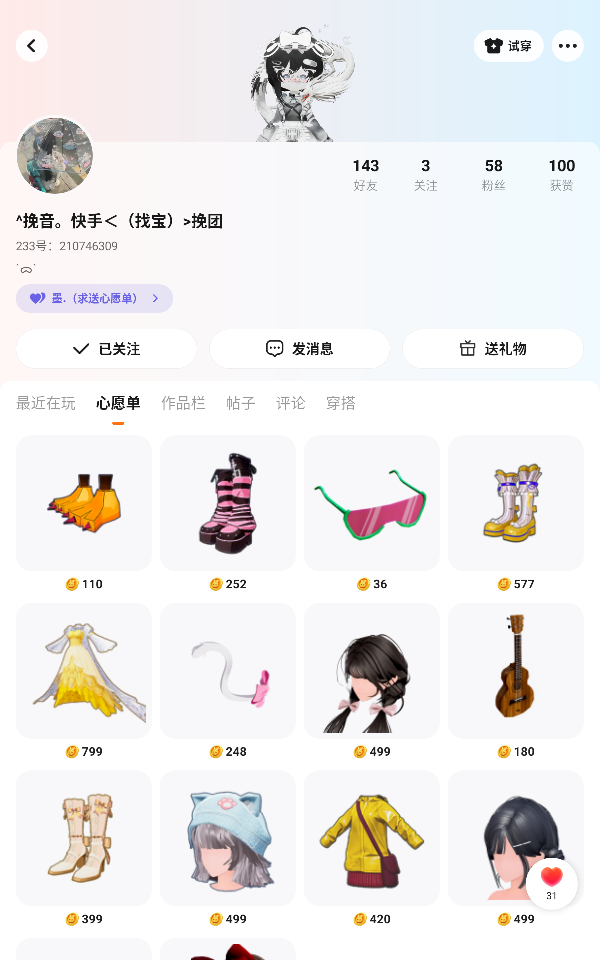Screen dimensions: 600x960
Task: Tap the floating red heart like button
Action: coord(552,882)
